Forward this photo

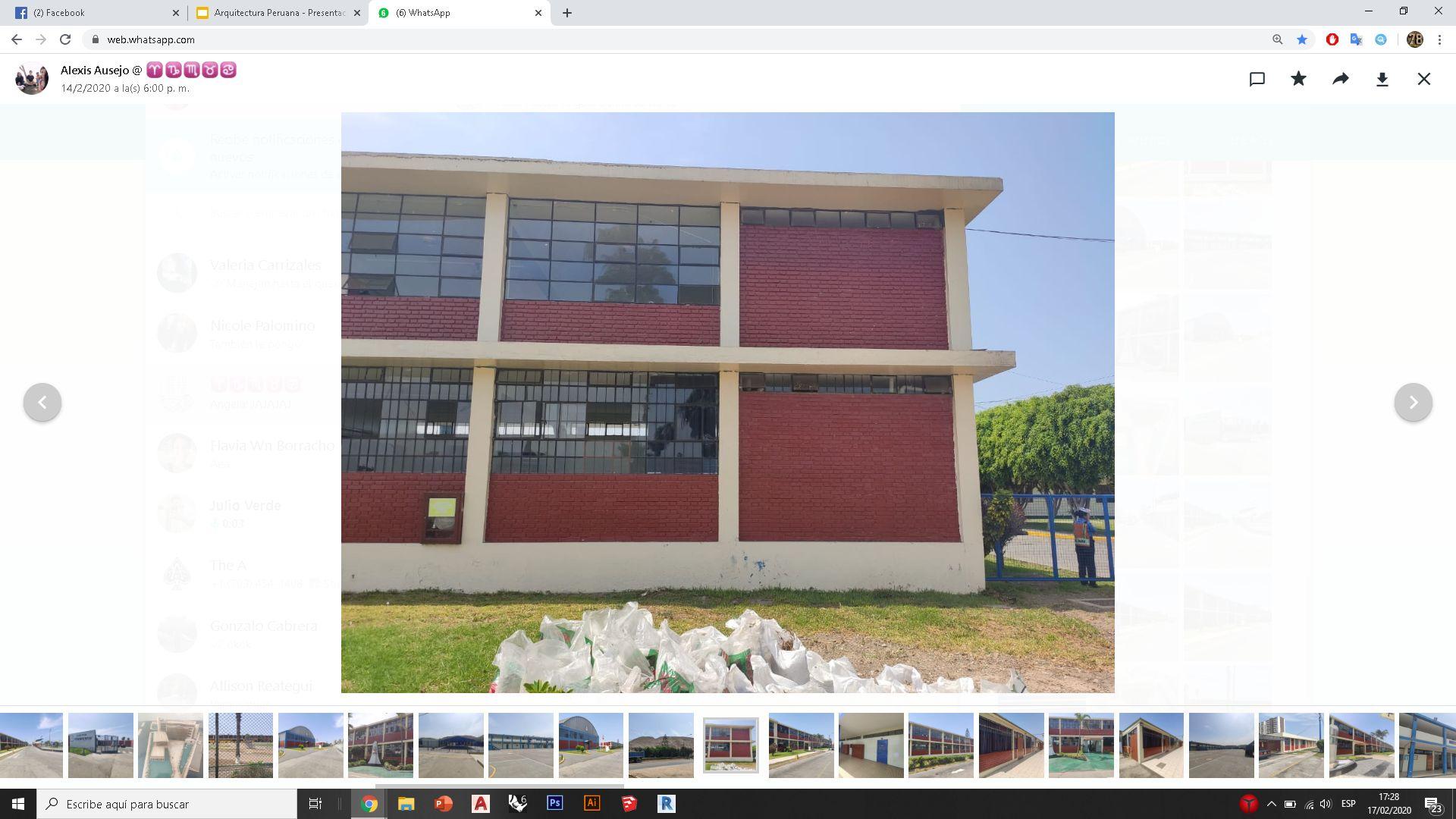coord(1340,79)
